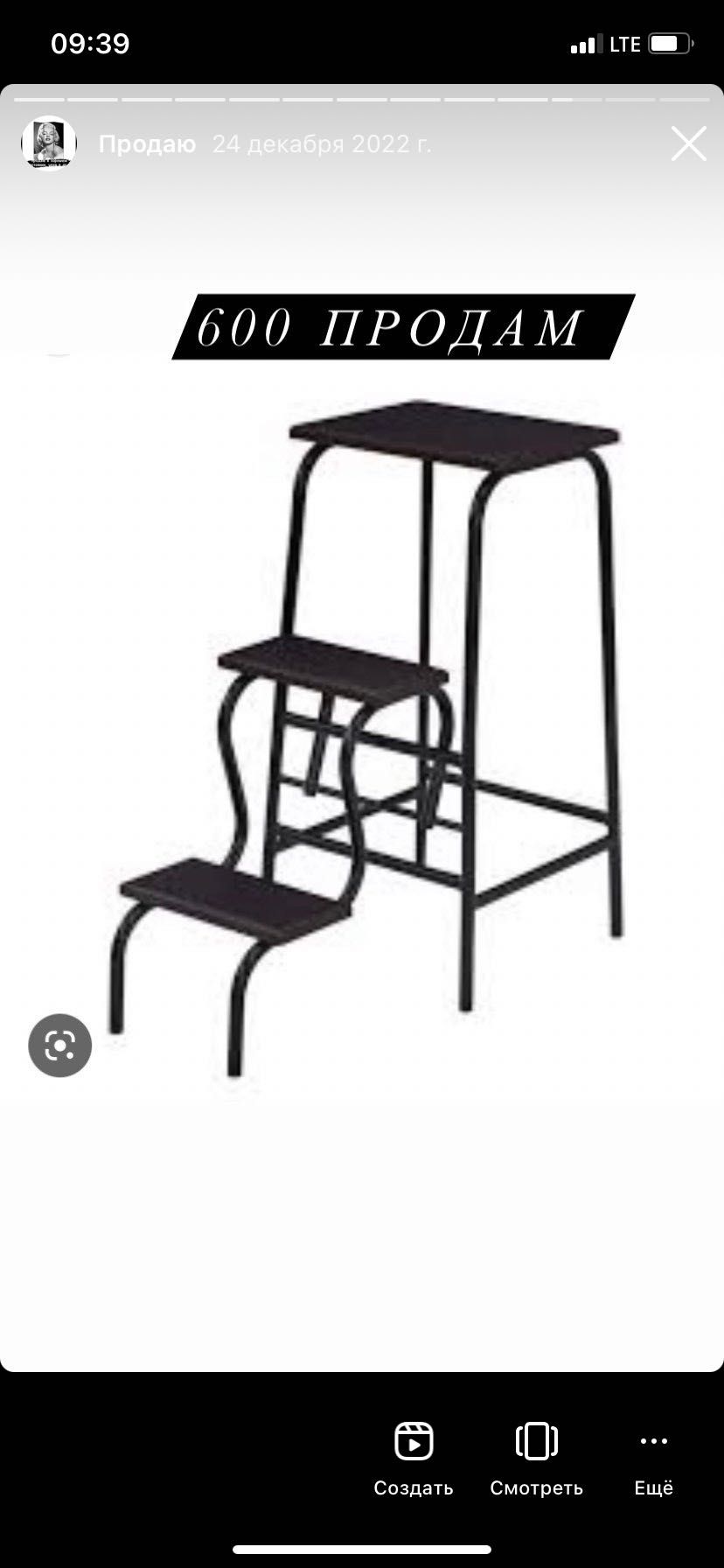Open the Продаю highlight profile avatar
The width and height of the screenshot is (724, 1568).
coord(49,143)
